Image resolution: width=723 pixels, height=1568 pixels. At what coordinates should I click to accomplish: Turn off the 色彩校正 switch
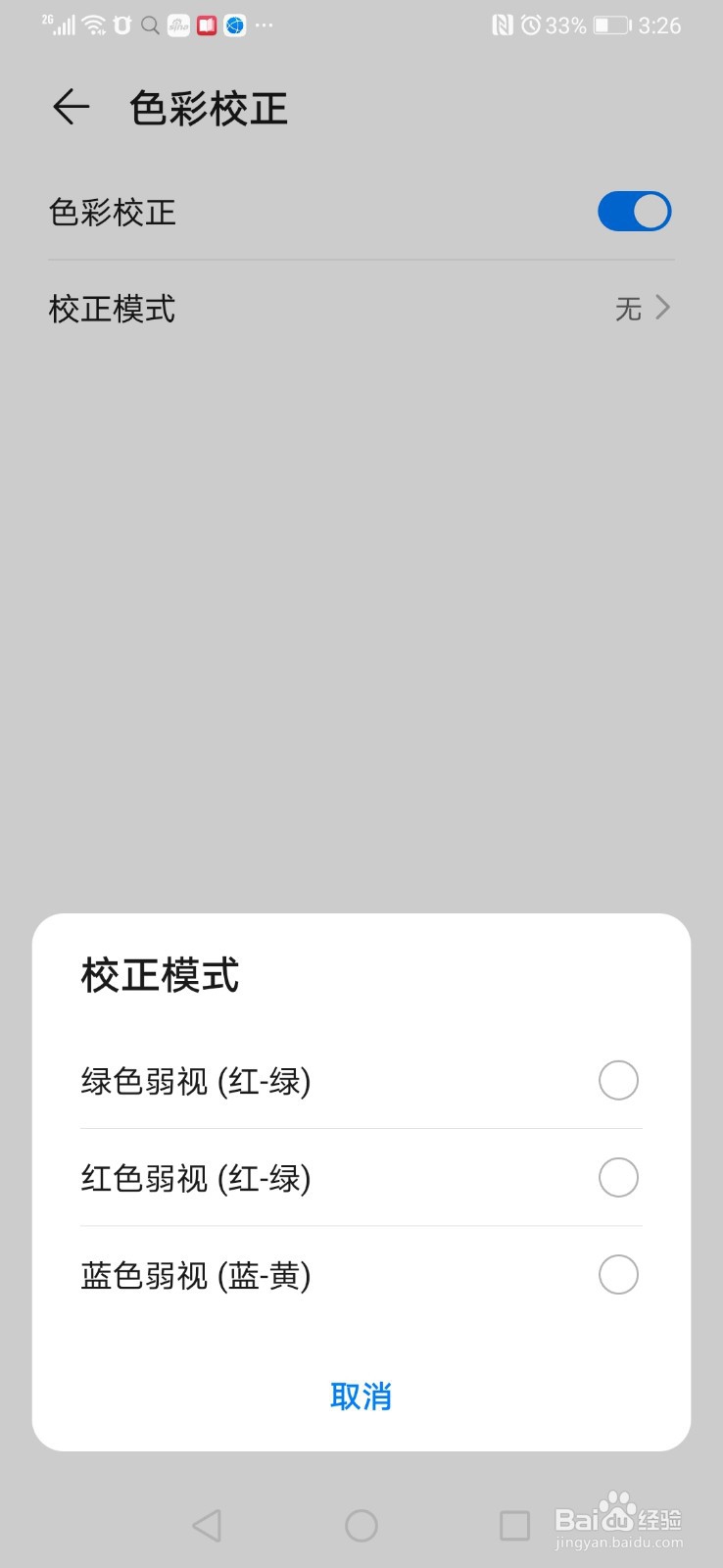pyautogui.click(x=634, y=211)
